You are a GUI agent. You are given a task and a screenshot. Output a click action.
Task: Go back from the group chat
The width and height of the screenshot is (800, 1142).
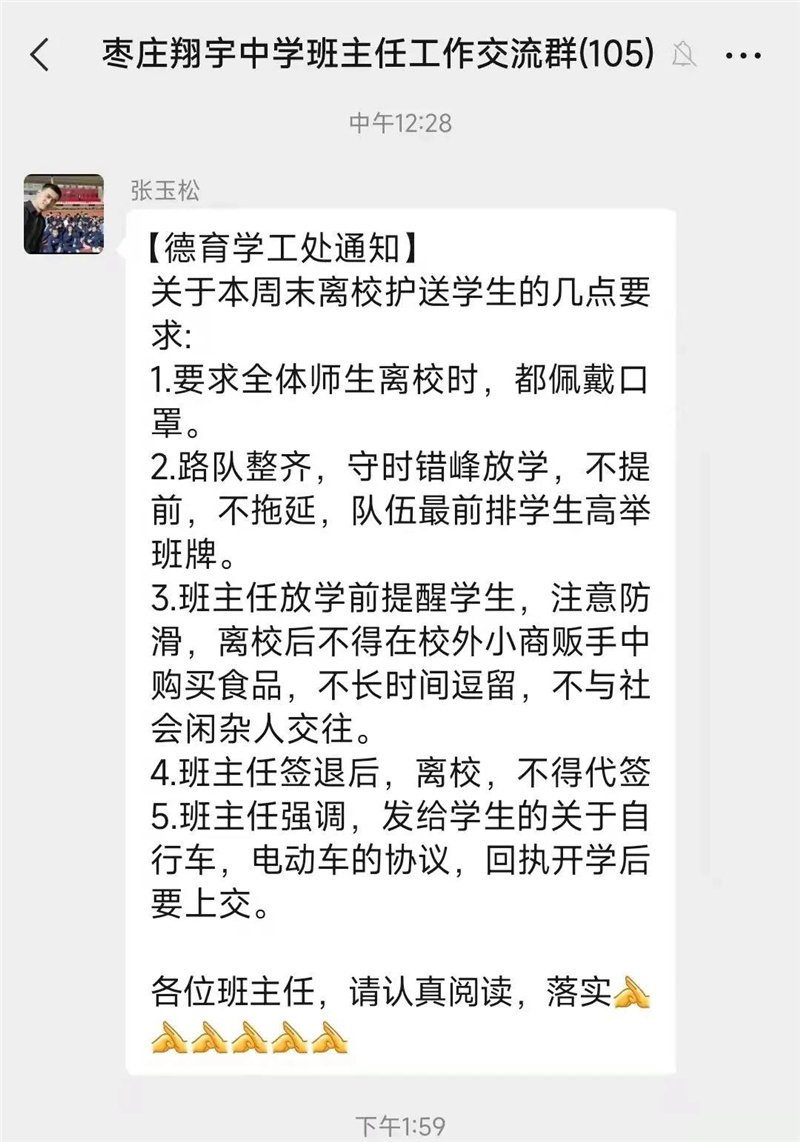click(x=40, y=55)
